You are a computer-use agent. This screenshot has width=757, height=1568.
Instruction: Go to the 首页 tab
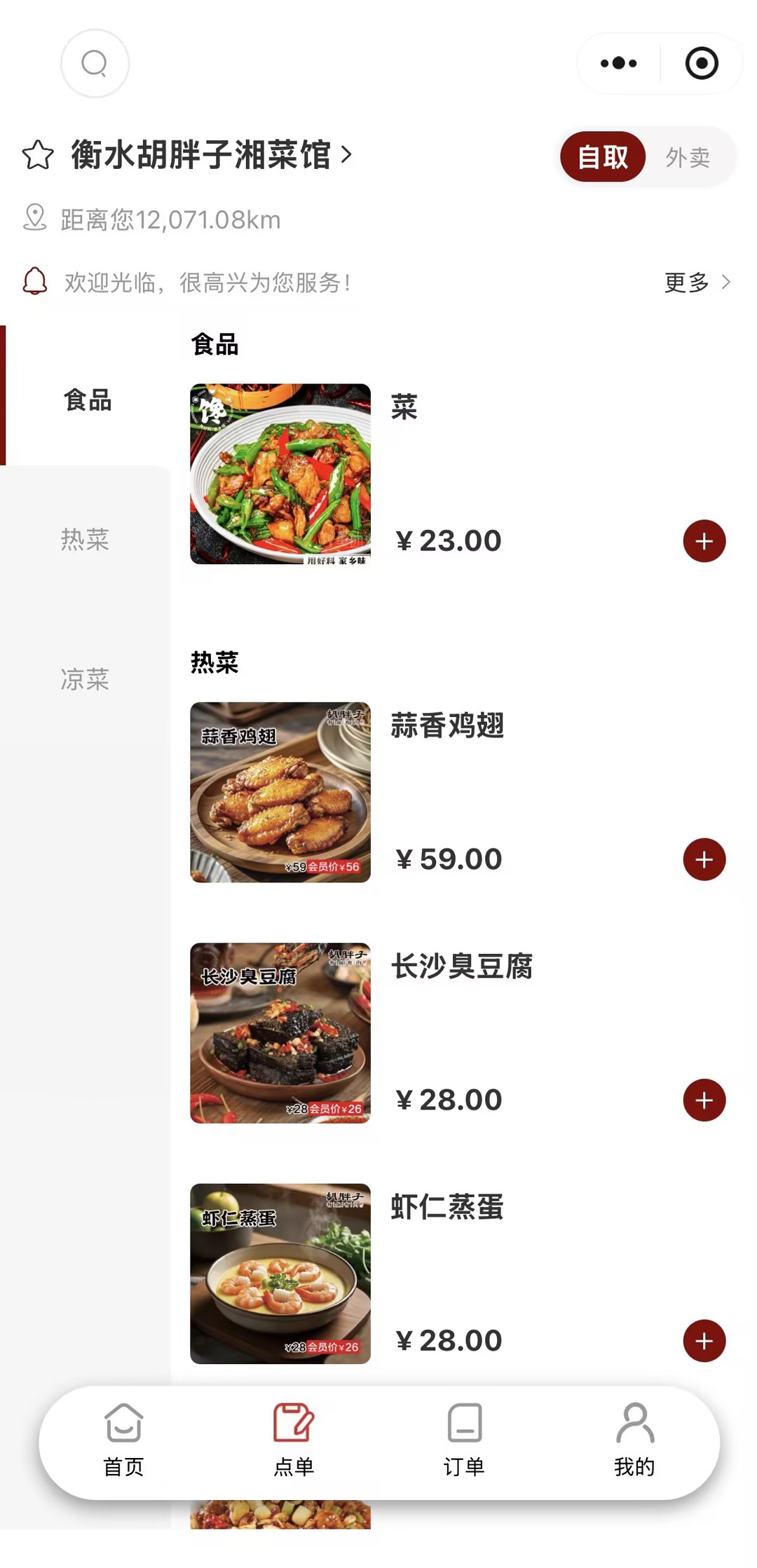tap(124, 1440)
